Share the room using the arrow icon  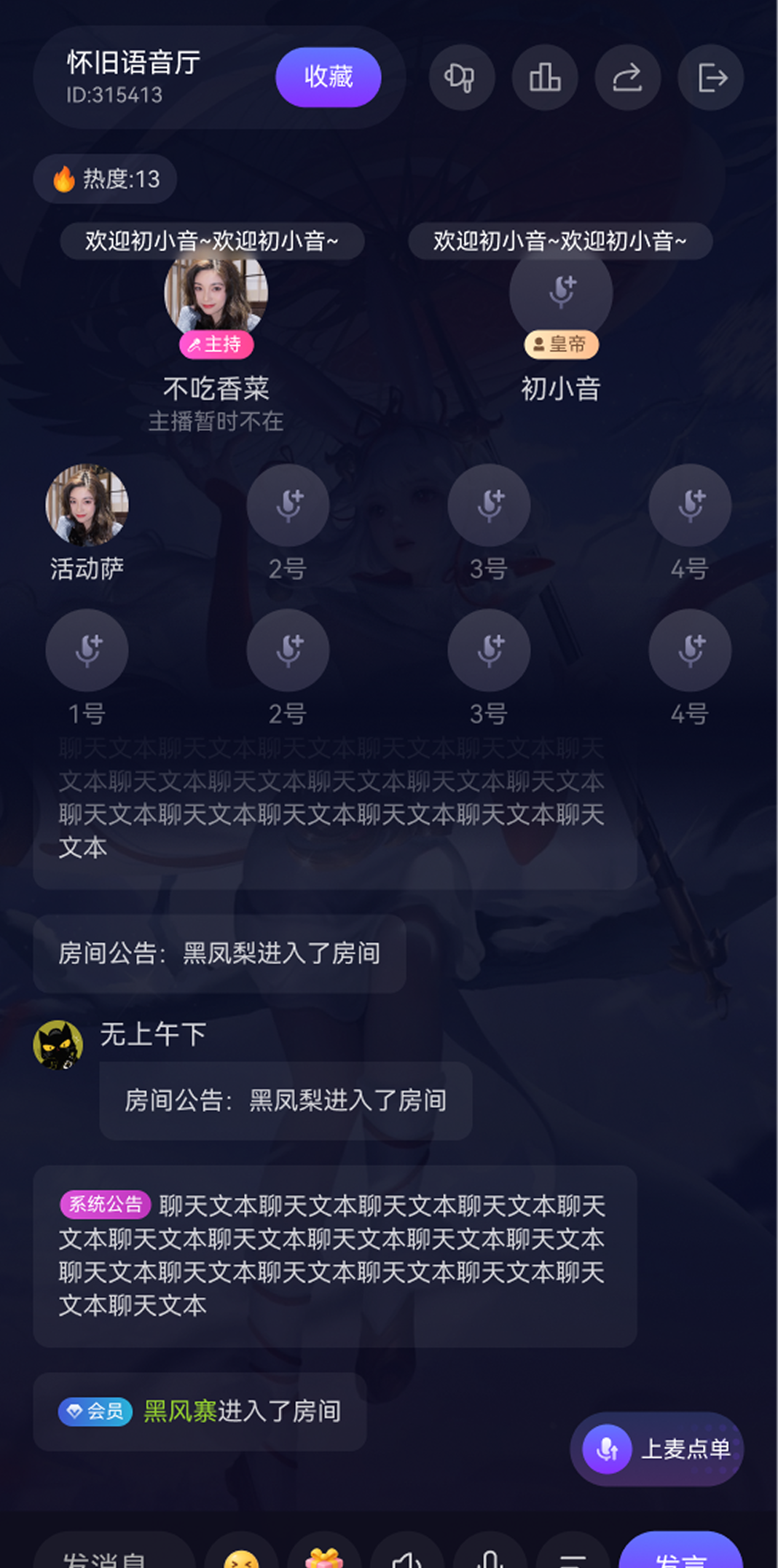[627, 78]
